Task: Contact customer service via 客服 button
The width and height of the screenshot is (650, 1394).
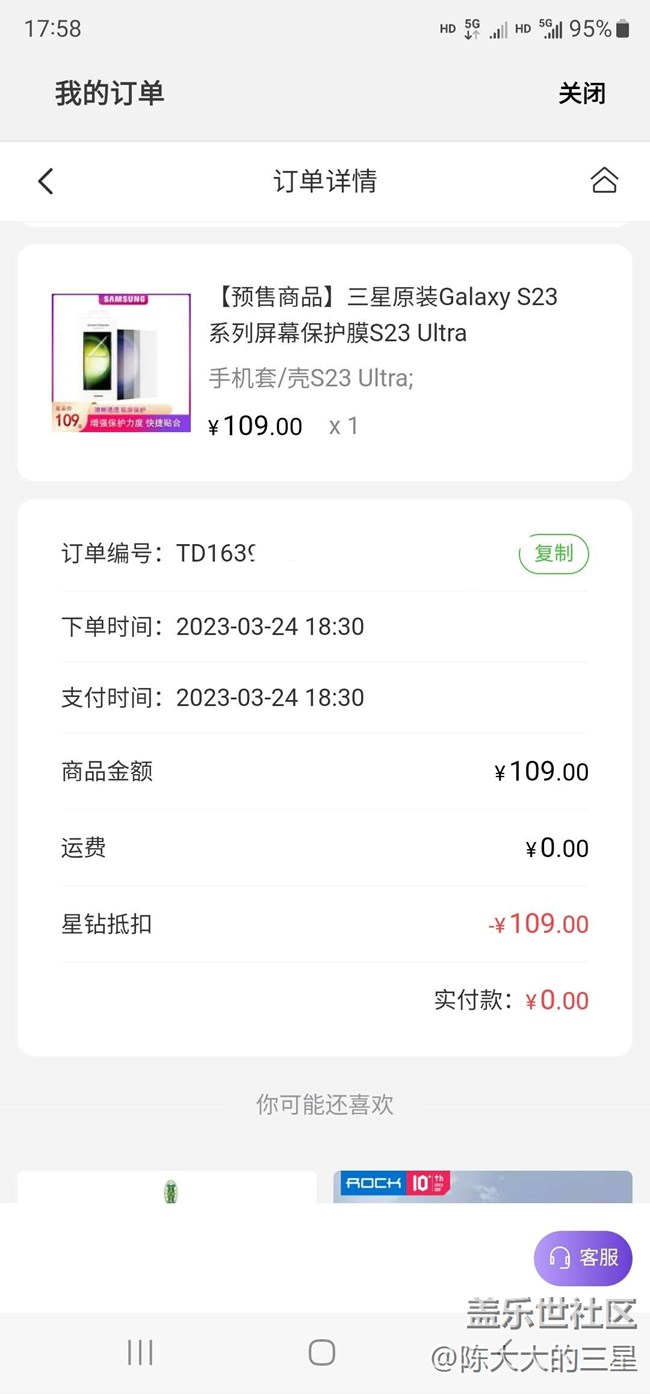Action: (583, 1257)
